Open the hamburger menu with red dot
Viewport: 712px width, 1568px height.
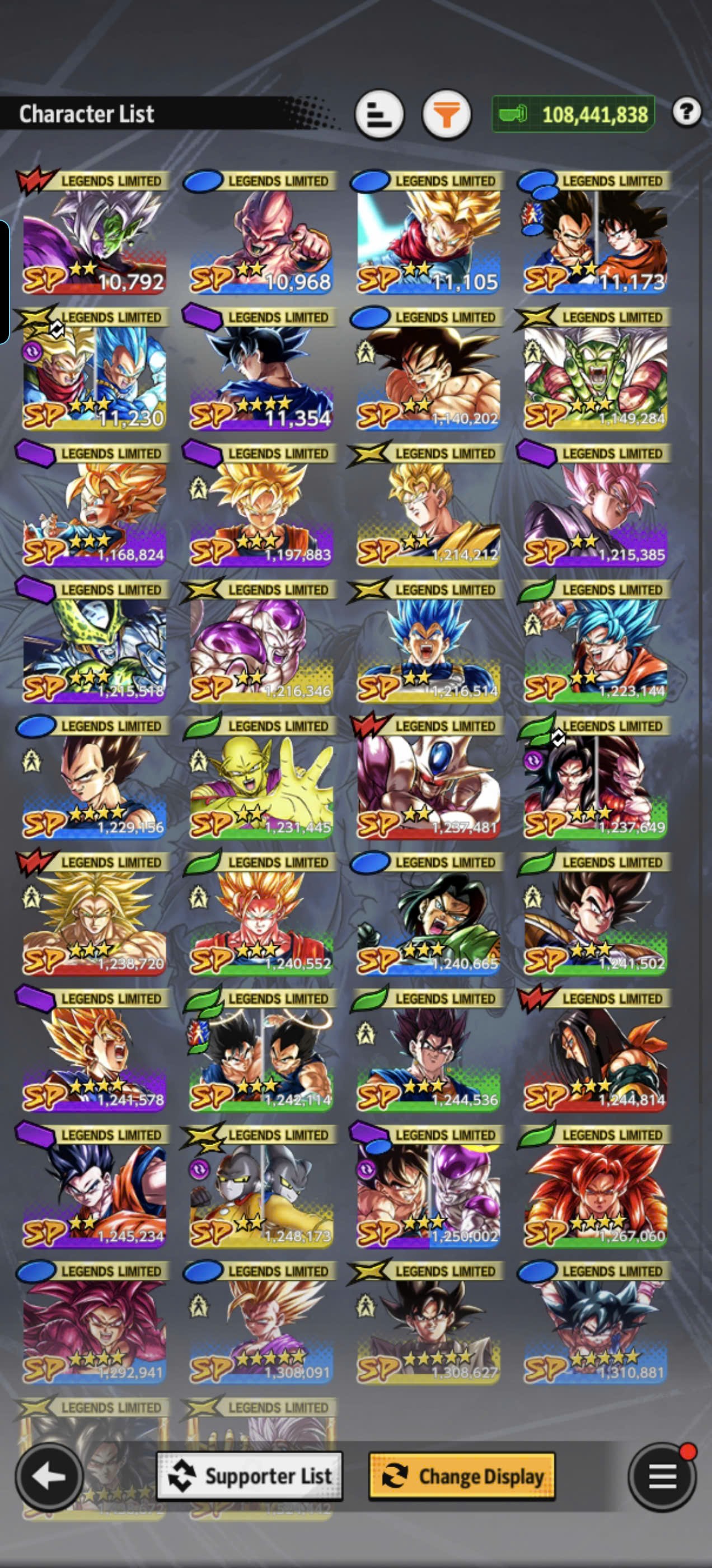tap(662, 1476)
